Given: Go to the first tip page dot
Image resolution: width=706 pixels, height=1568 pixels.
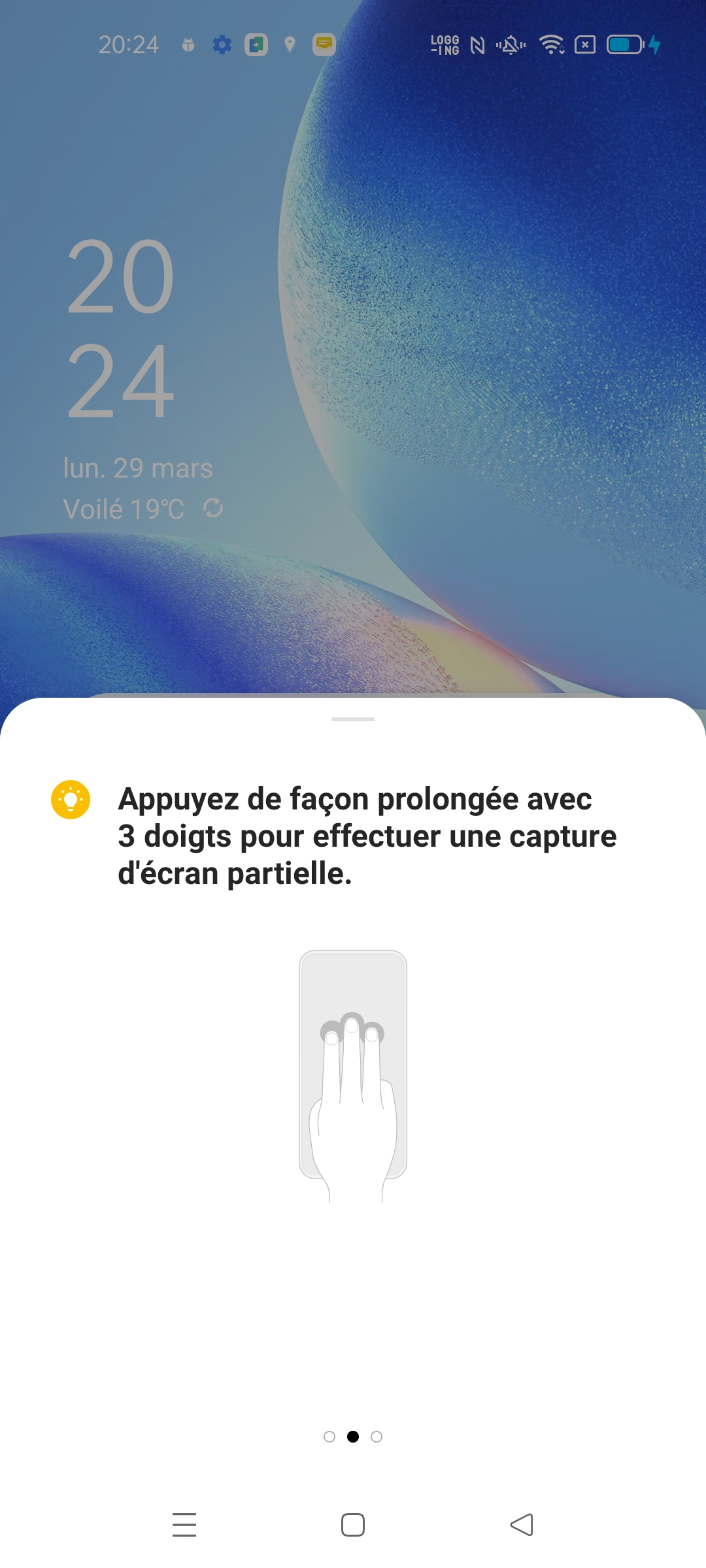Looking at the screenshot, I should click(329, 1437).
